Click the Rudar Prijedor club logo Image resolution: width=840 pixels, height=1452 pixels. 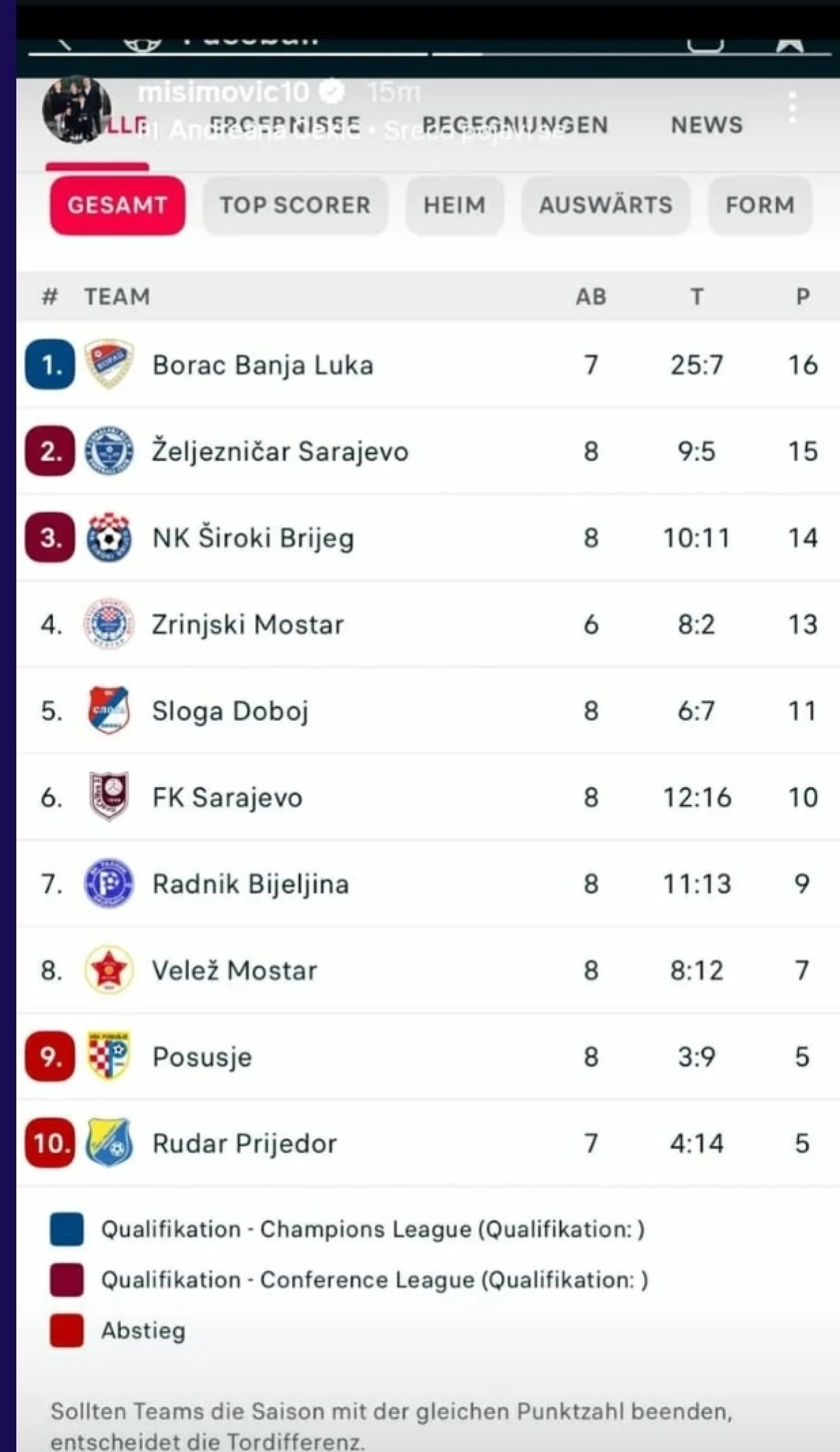point(109,1143)
